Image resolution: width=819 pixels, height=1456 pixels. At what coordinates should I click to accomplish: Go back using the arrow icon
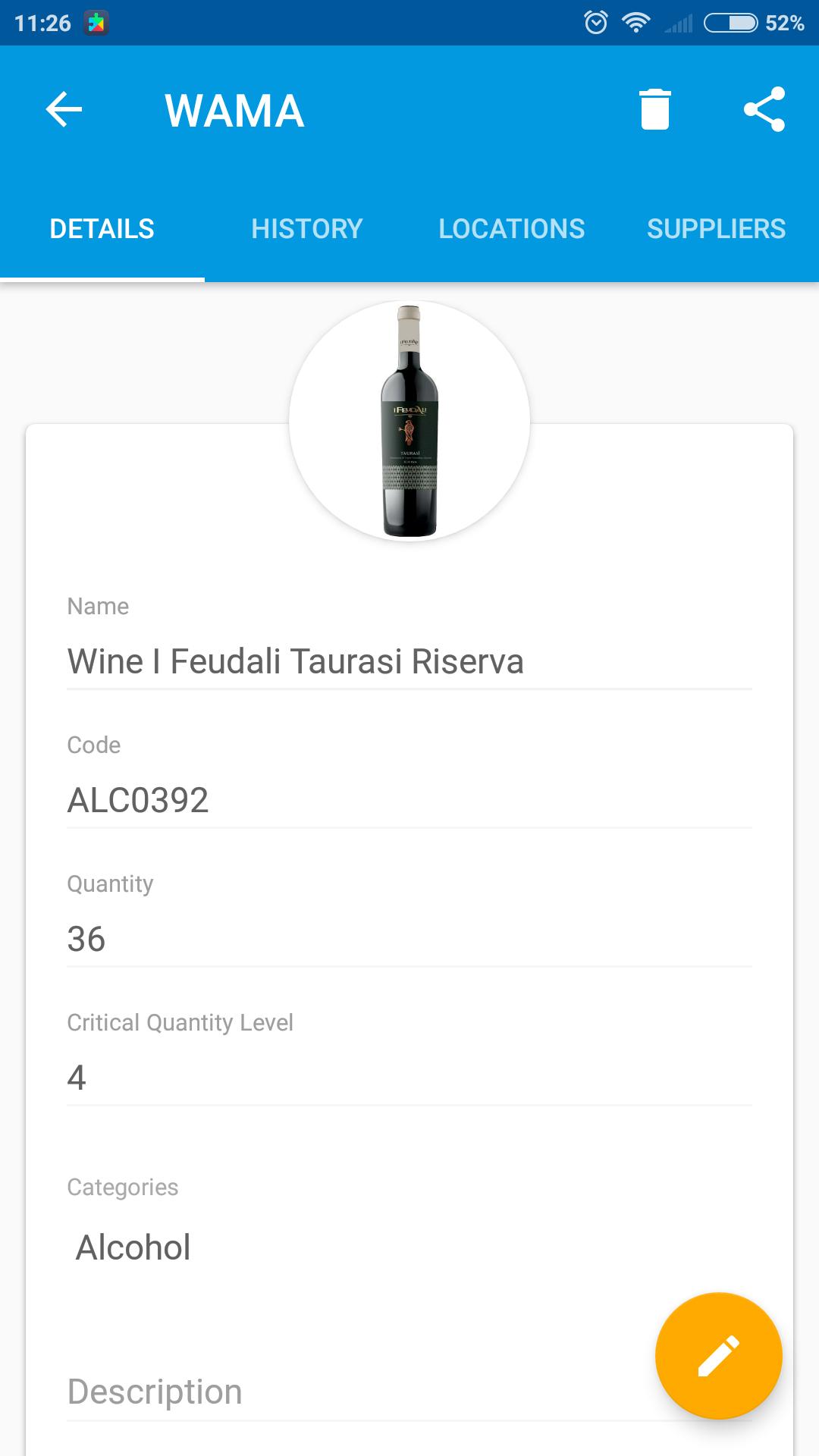(x=64, y=110)
